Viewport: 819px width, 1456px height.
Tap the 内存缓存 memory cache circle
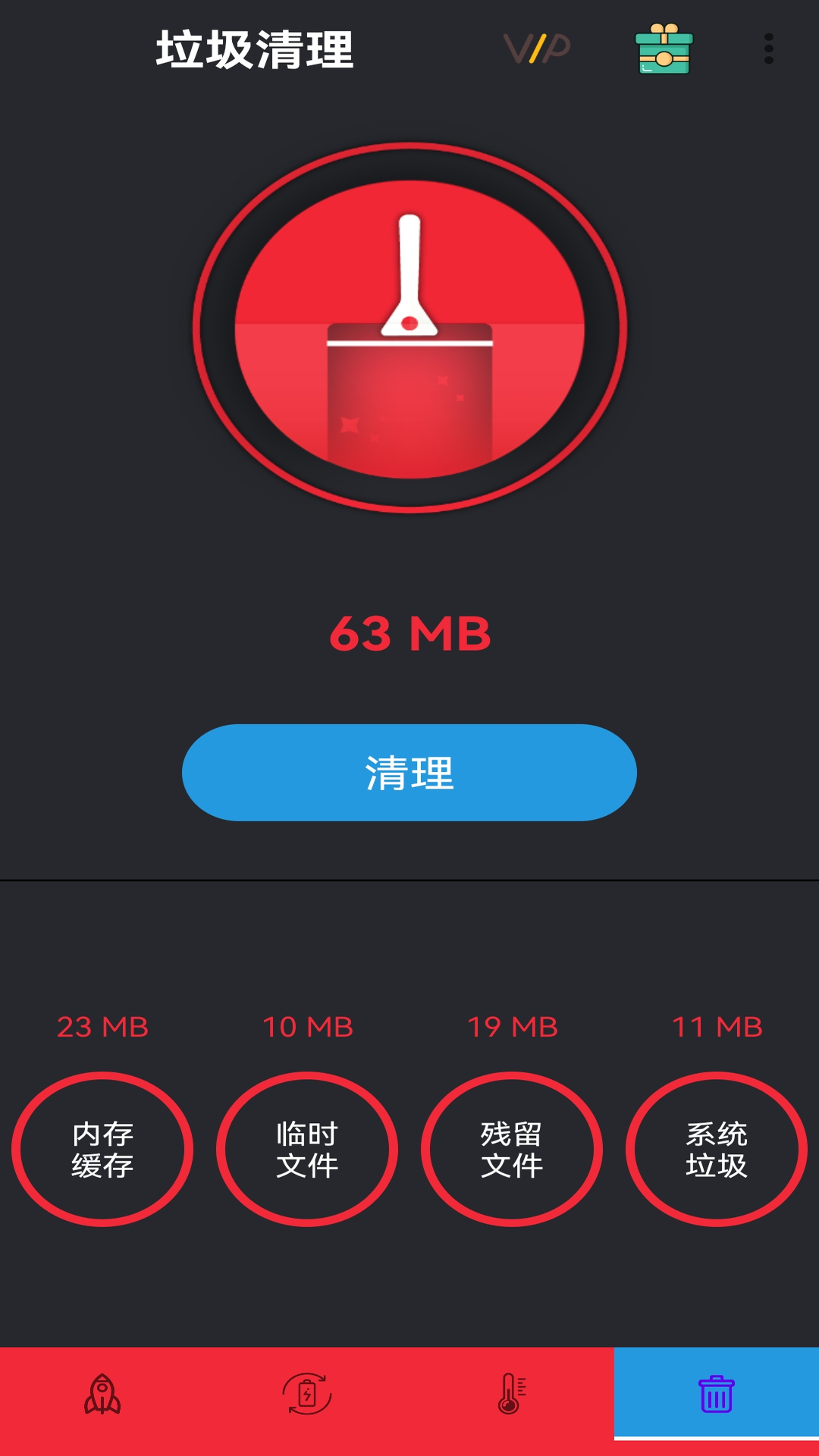tap(104, 1147)
